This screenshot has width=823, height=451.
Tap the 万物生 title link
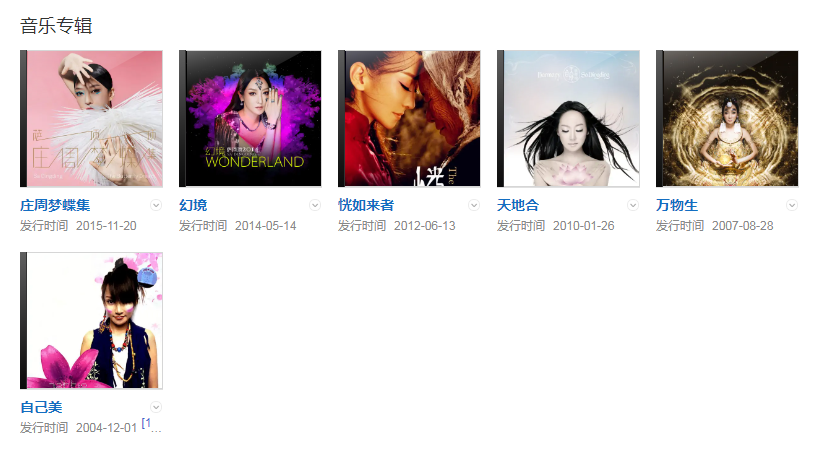coord(677,205)
